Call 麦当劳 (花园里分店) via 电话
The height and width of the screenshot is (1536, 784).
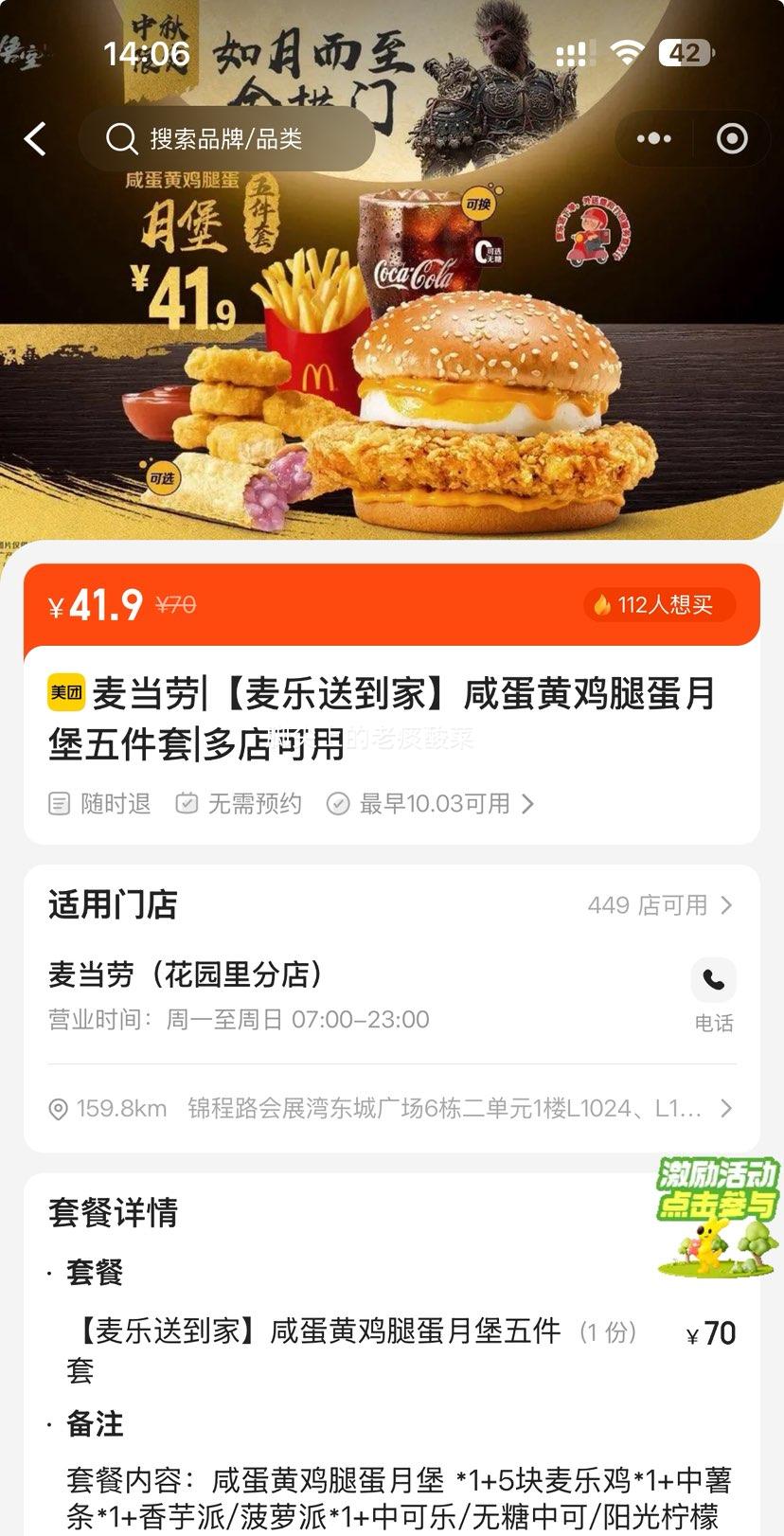[714, 993]
